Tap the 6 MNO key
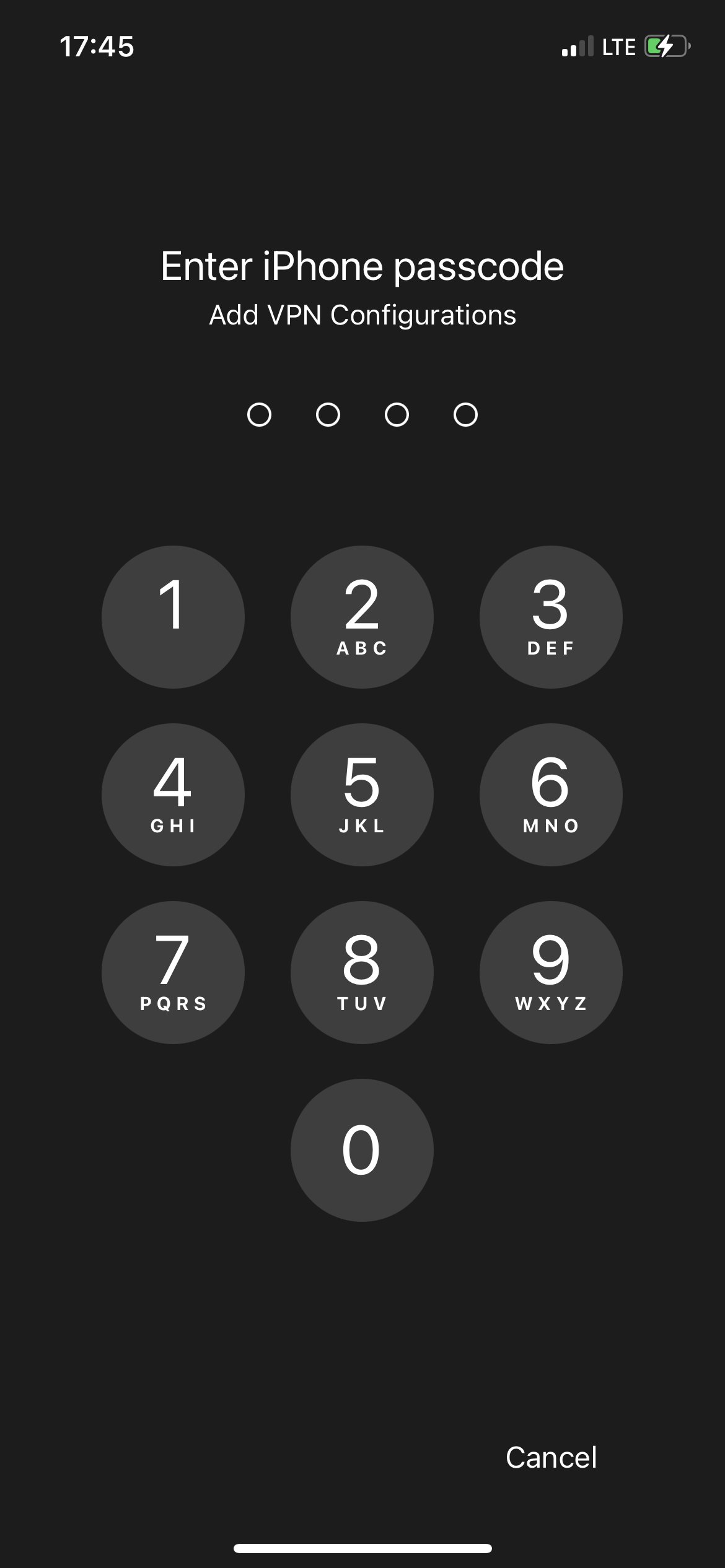This screenshot has height=1568, width=725. pos(551,795)
